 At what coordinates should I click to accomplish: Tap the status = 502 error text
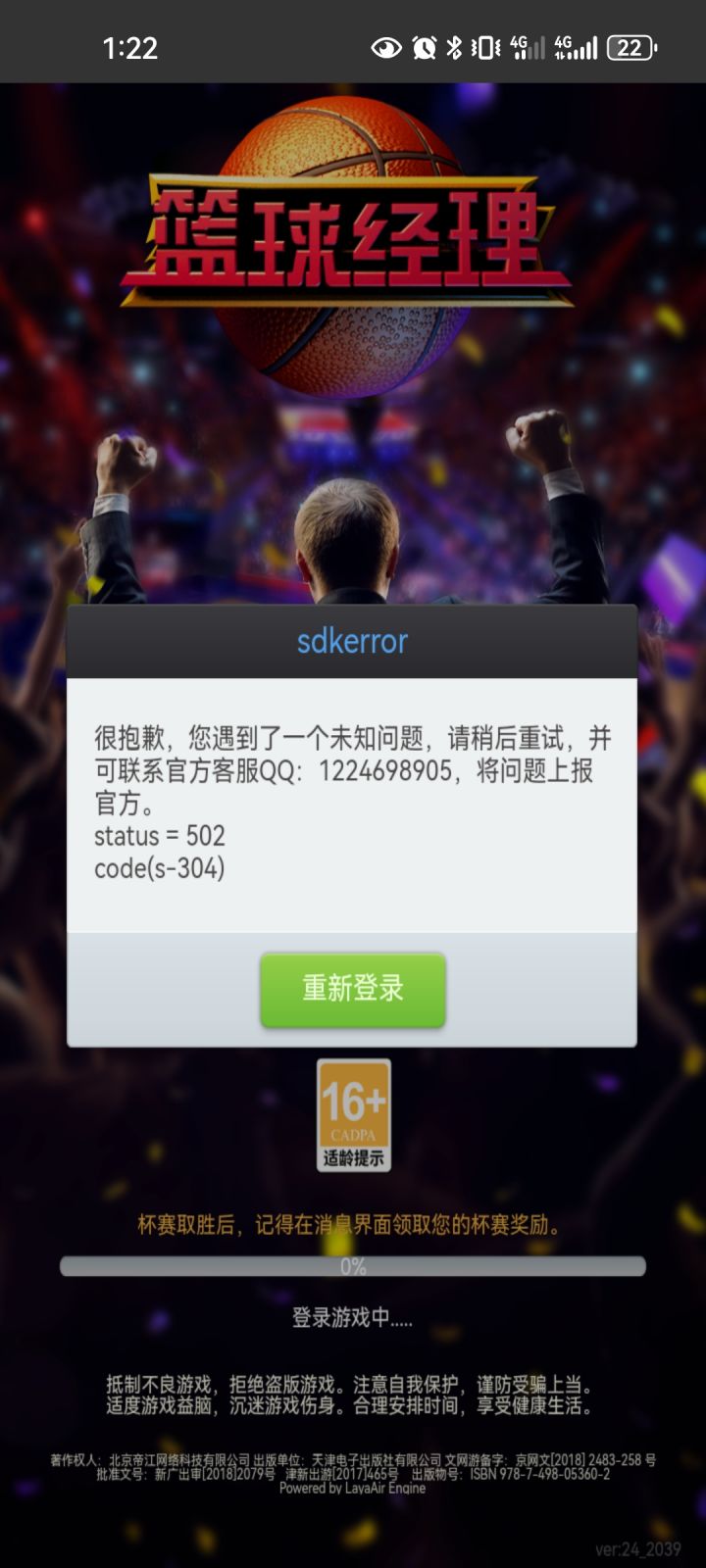[x=159, y=836]
